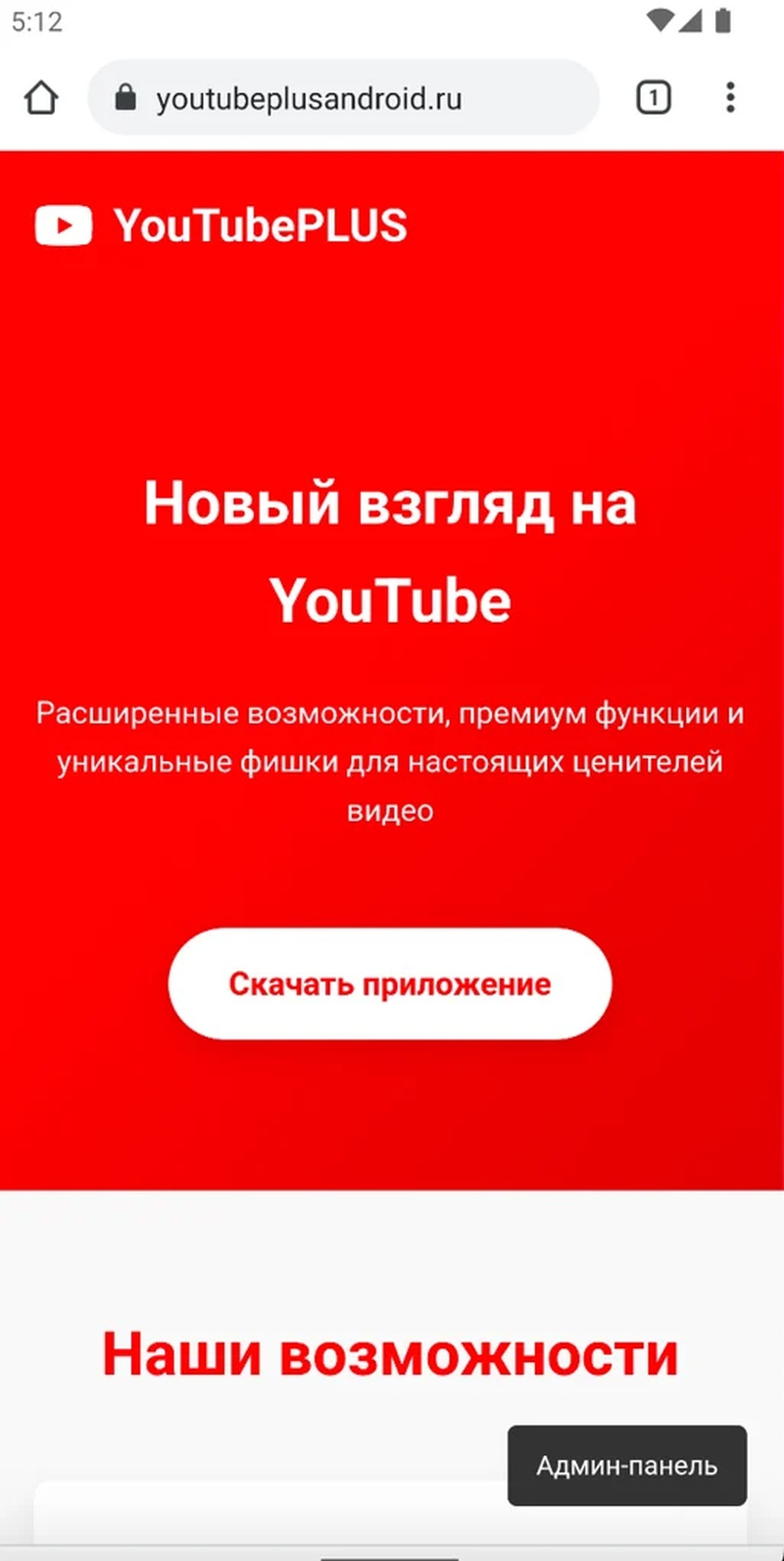Open the tab switcher
Viewport: 784px width, 1561px height.
click(654, 98)
